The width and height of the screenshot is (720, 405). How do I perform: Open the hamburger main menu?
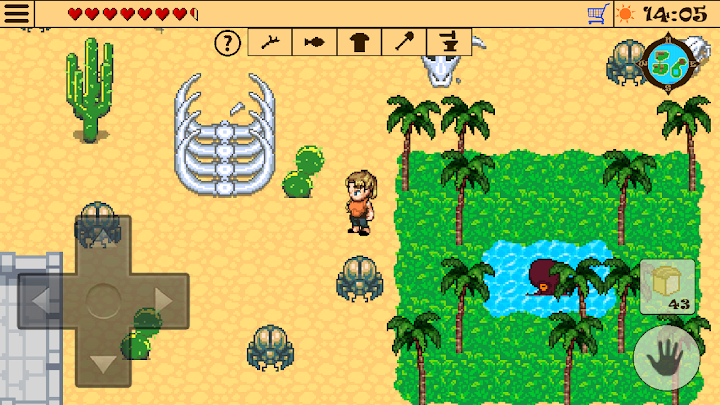coord(18,14)
